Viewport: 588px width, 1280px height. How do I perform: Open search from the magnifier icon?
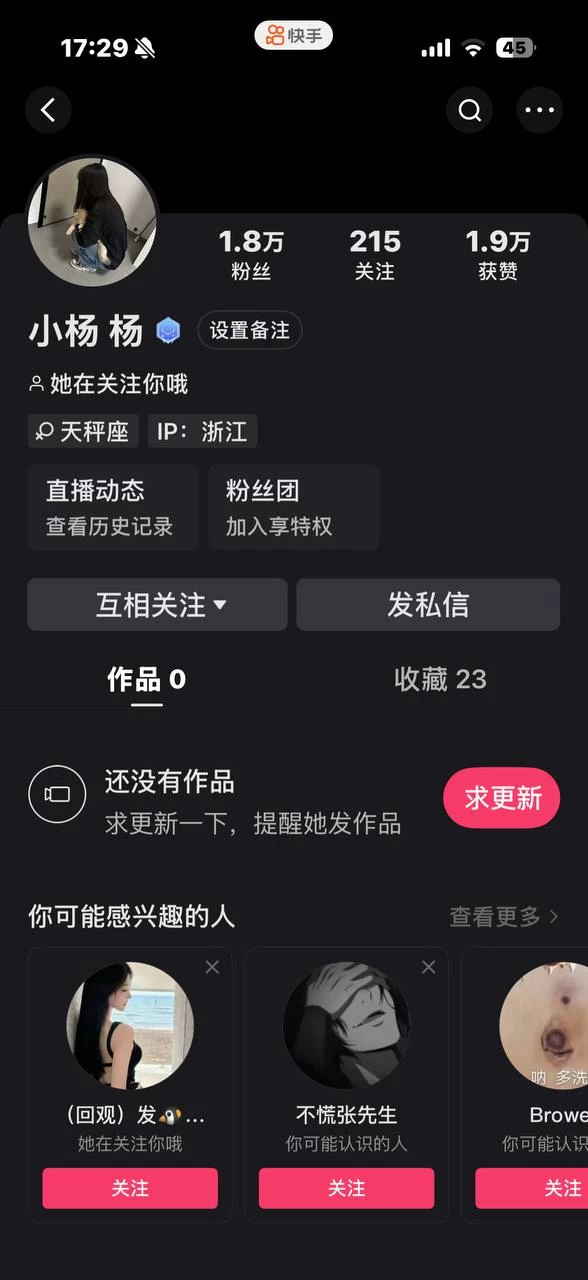[x=470, y=110]
